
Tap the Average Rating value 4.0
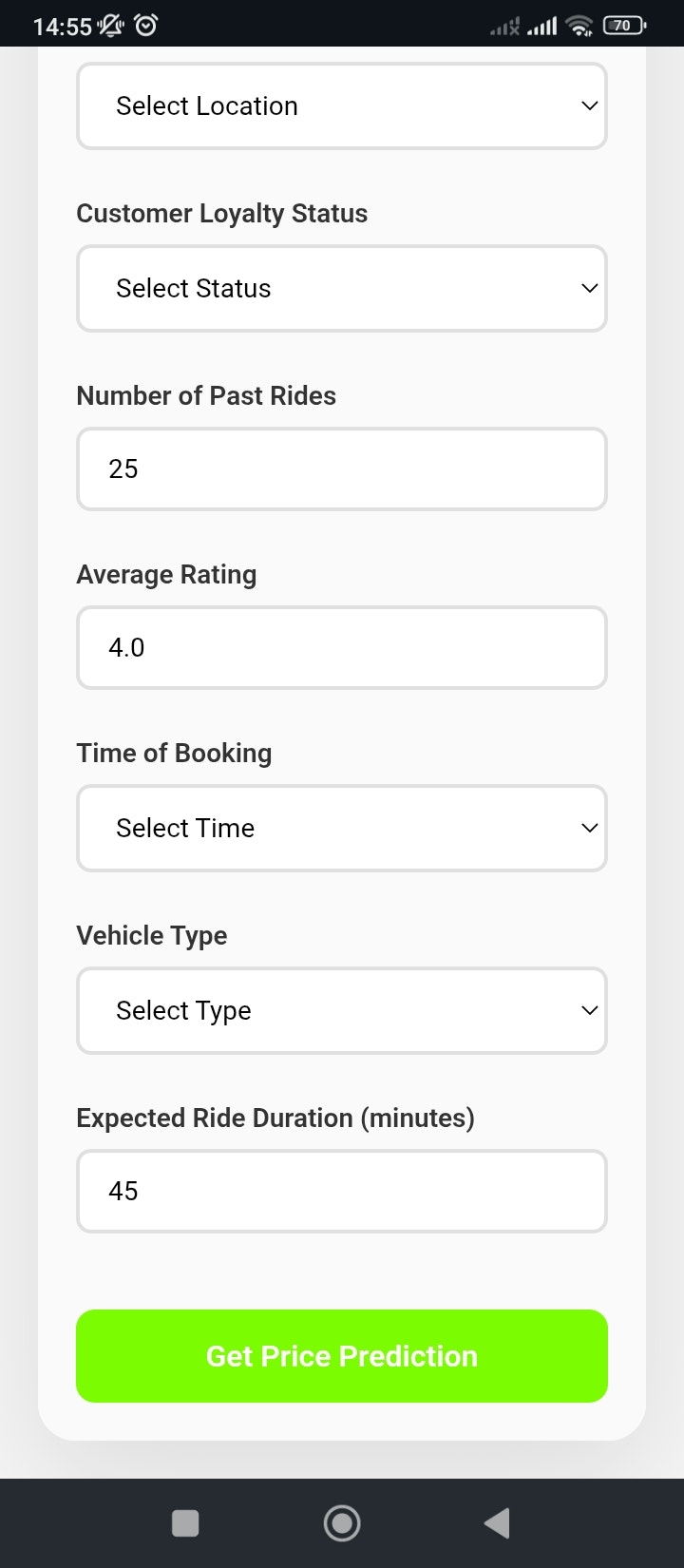(x=126, y=647)
